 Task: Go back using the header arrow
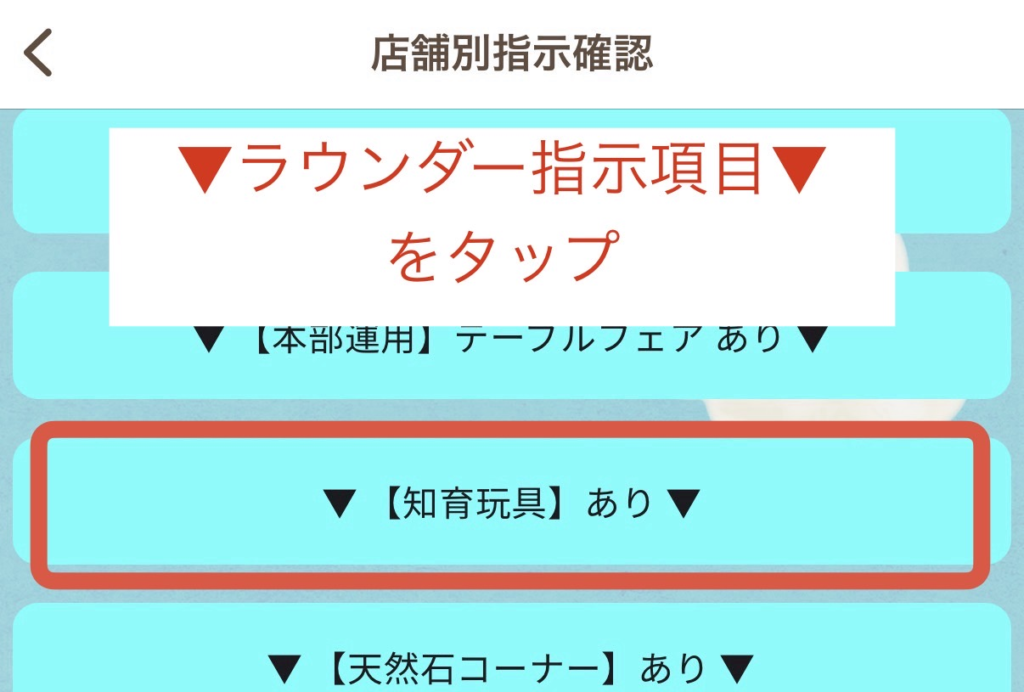click(x=38, y=53)
